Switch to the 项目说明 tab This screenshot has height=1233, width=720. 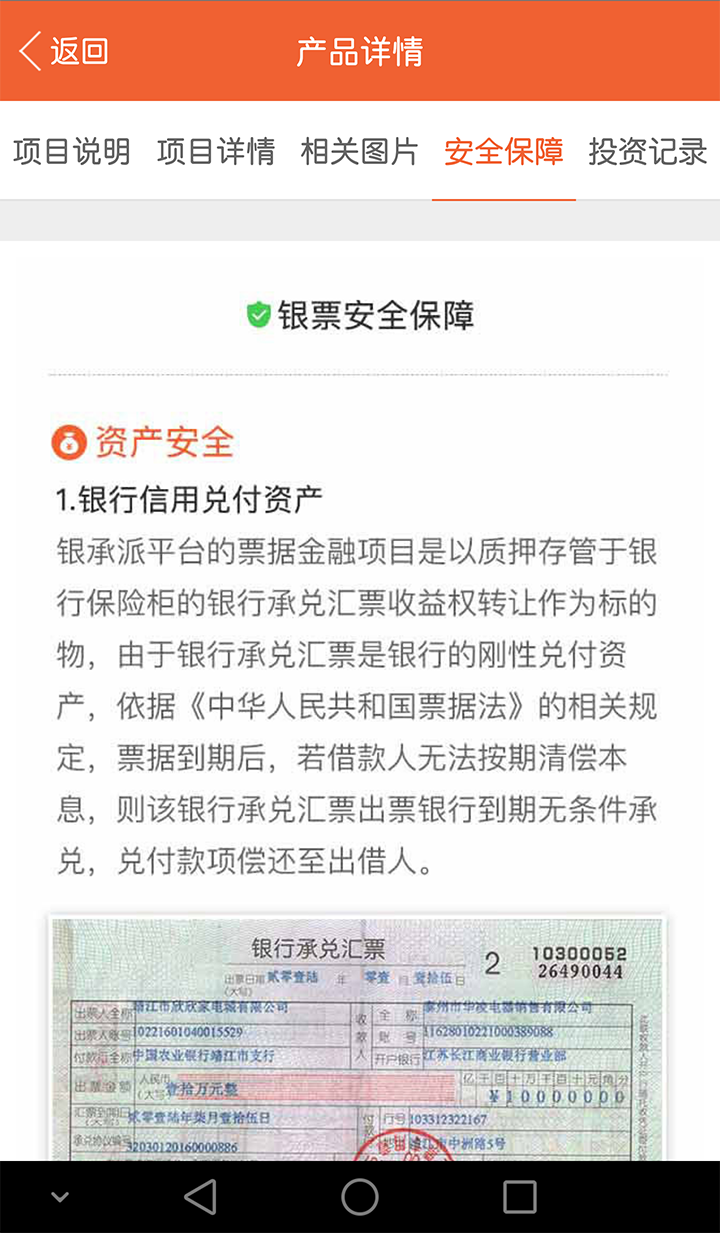[x=72, y=152]
